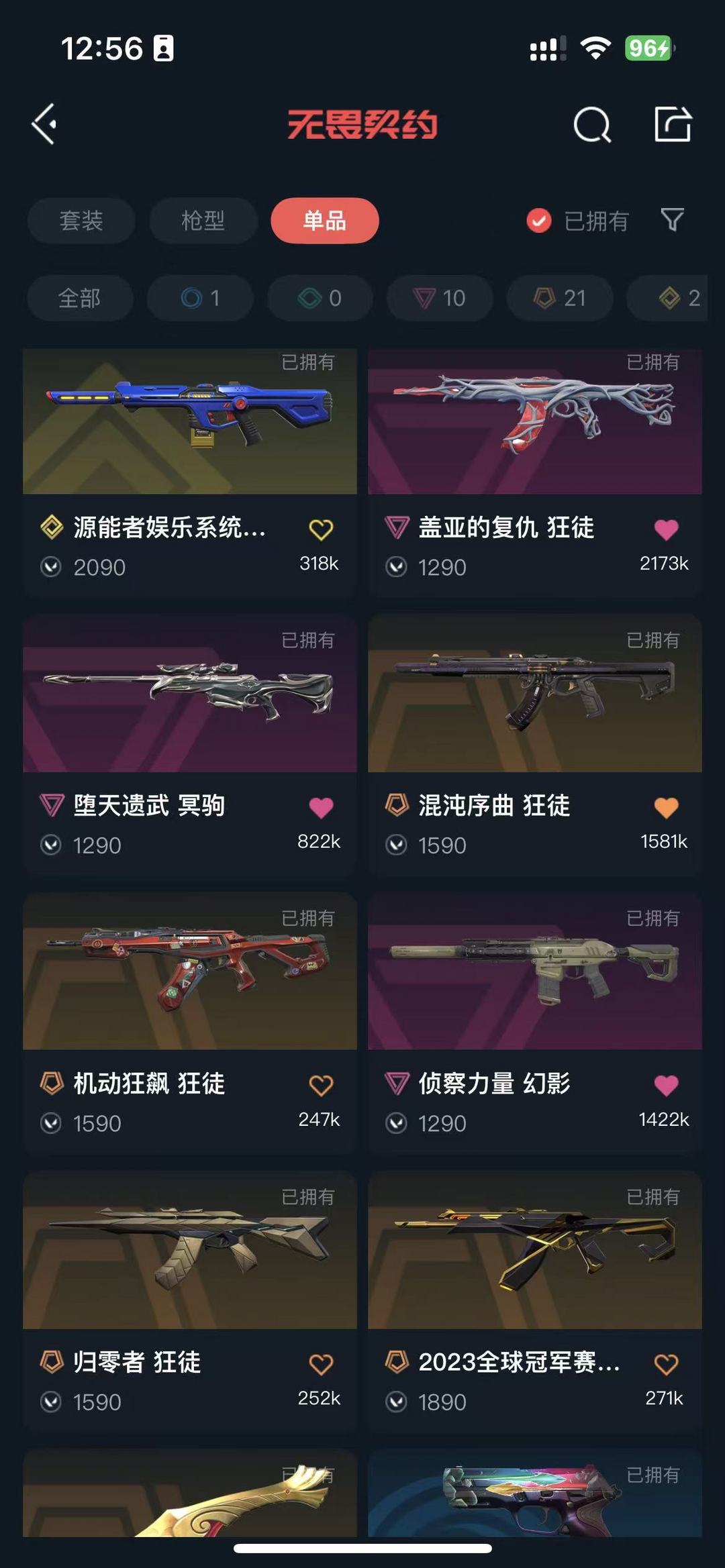Tap the share icon in the header
Screen dimensions: 725x1568
click(673, 124)
